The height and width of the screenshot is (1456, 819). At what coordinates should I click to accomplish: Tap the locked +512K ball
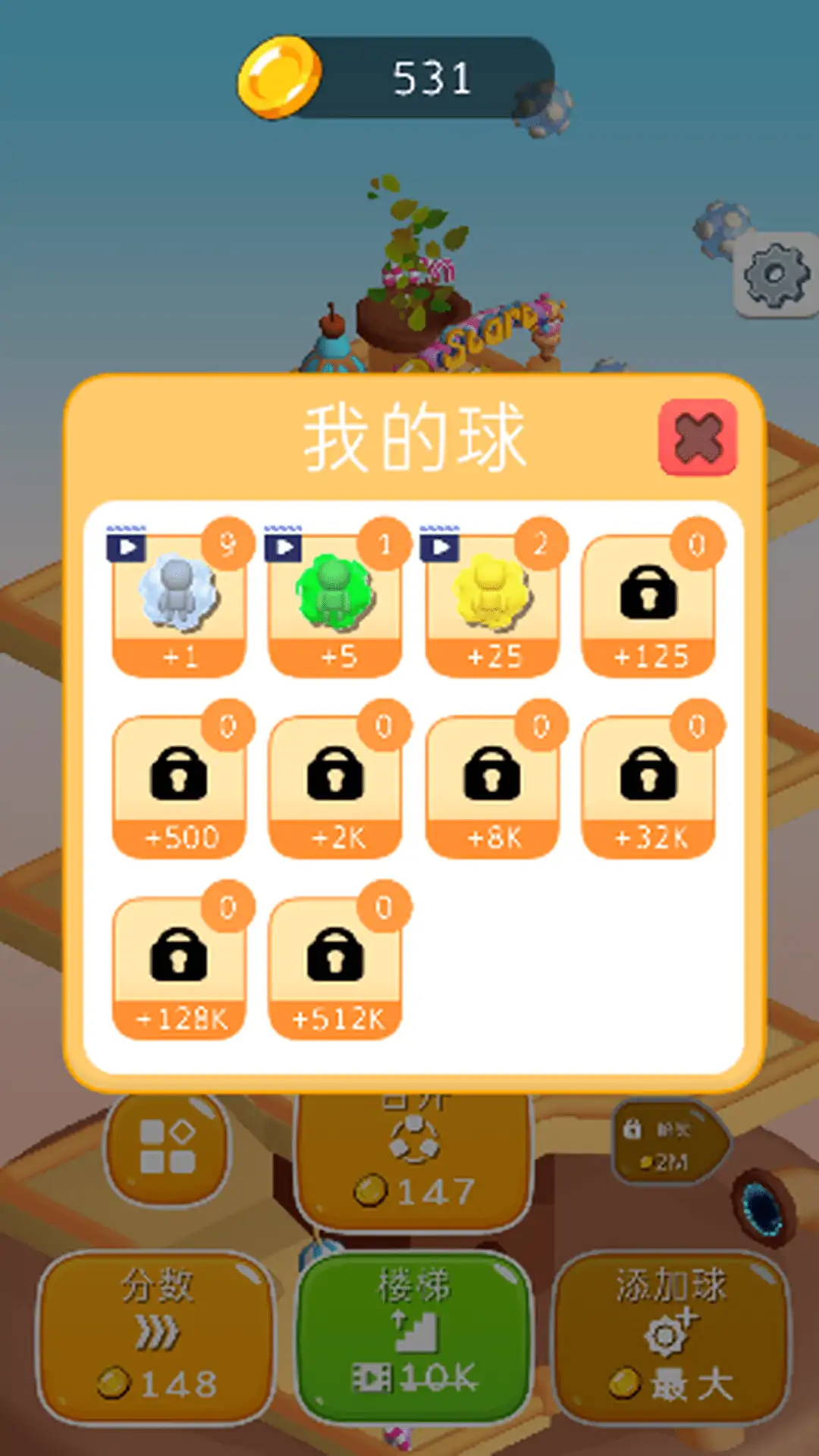[335, 967]
